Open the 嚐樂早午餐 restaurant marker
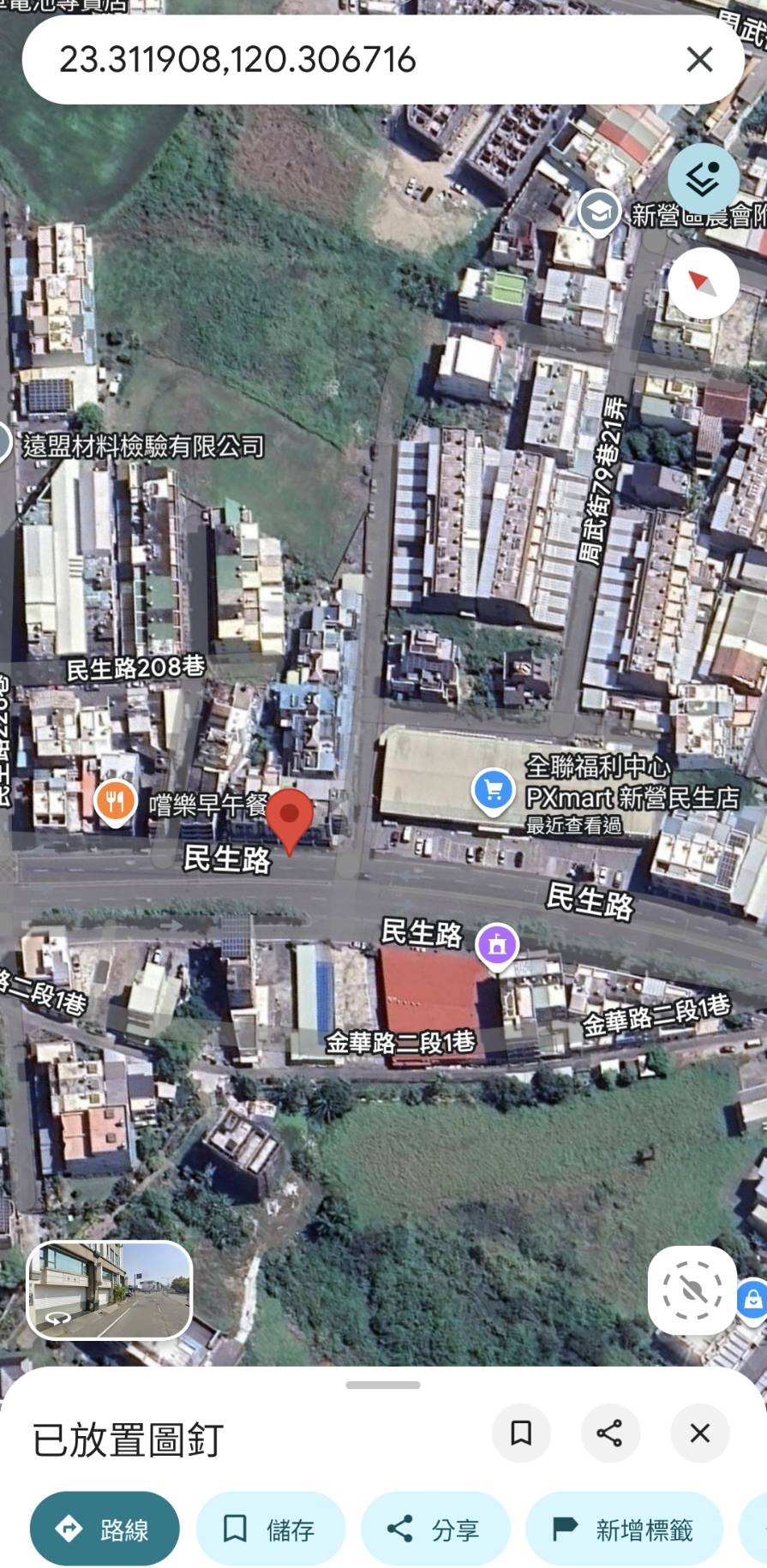The height and width of the screenshot is (1568, 767). pos(115,802)
